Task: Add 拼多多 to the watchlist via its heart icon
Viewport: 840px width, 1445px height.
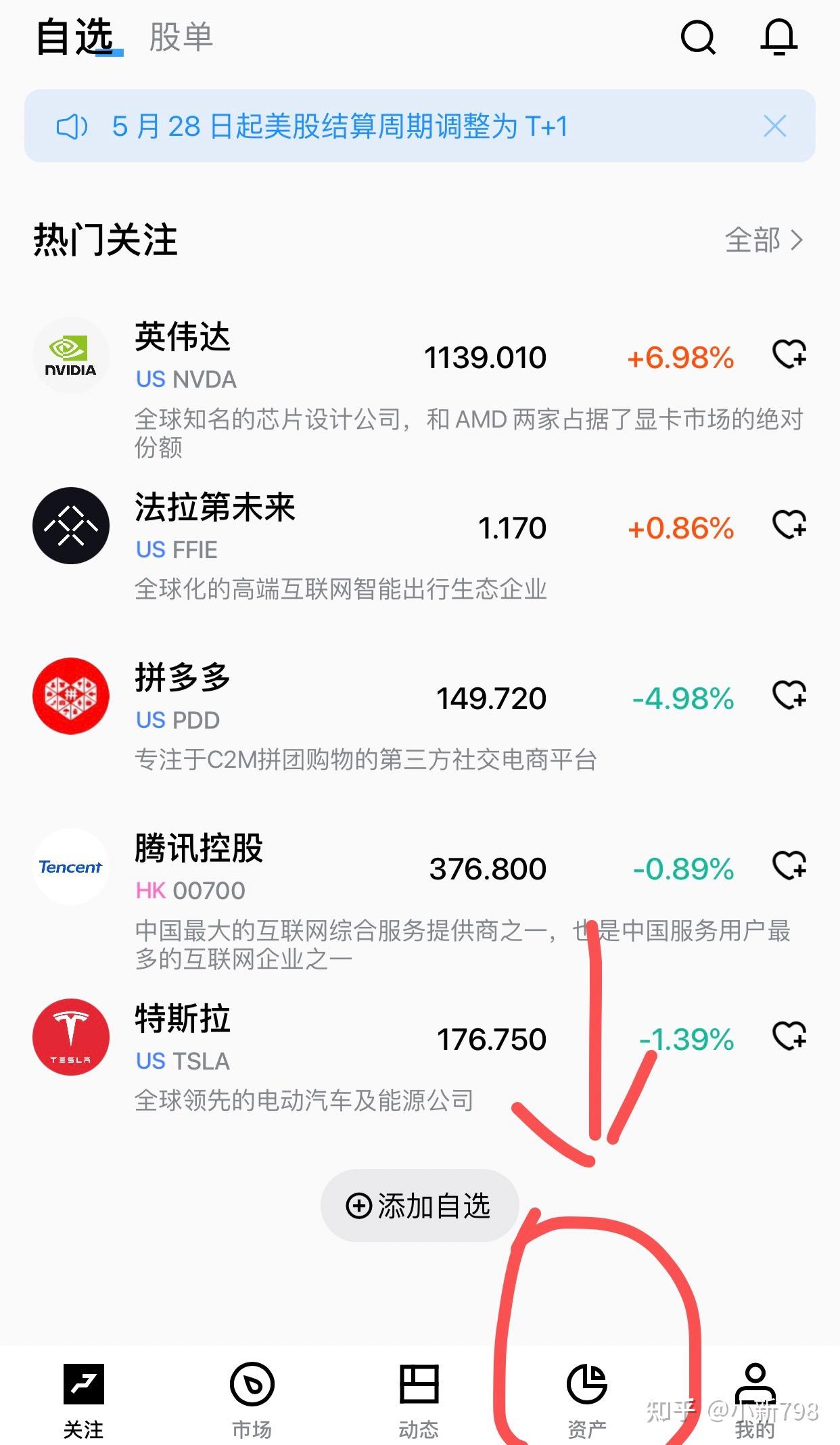Action: pos(789,695)
